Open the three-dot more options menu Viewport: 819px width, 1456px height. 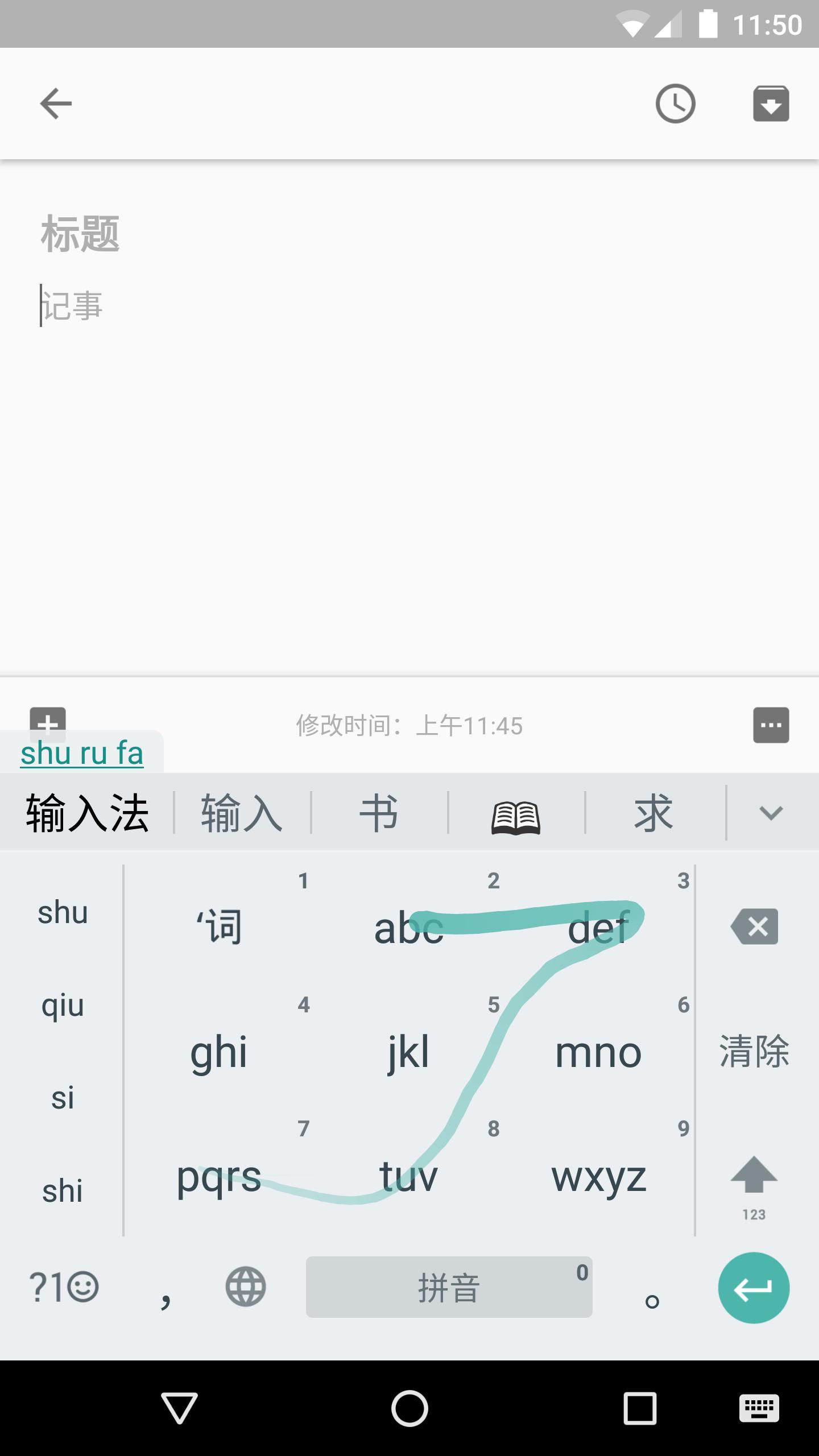coord(771,725)
